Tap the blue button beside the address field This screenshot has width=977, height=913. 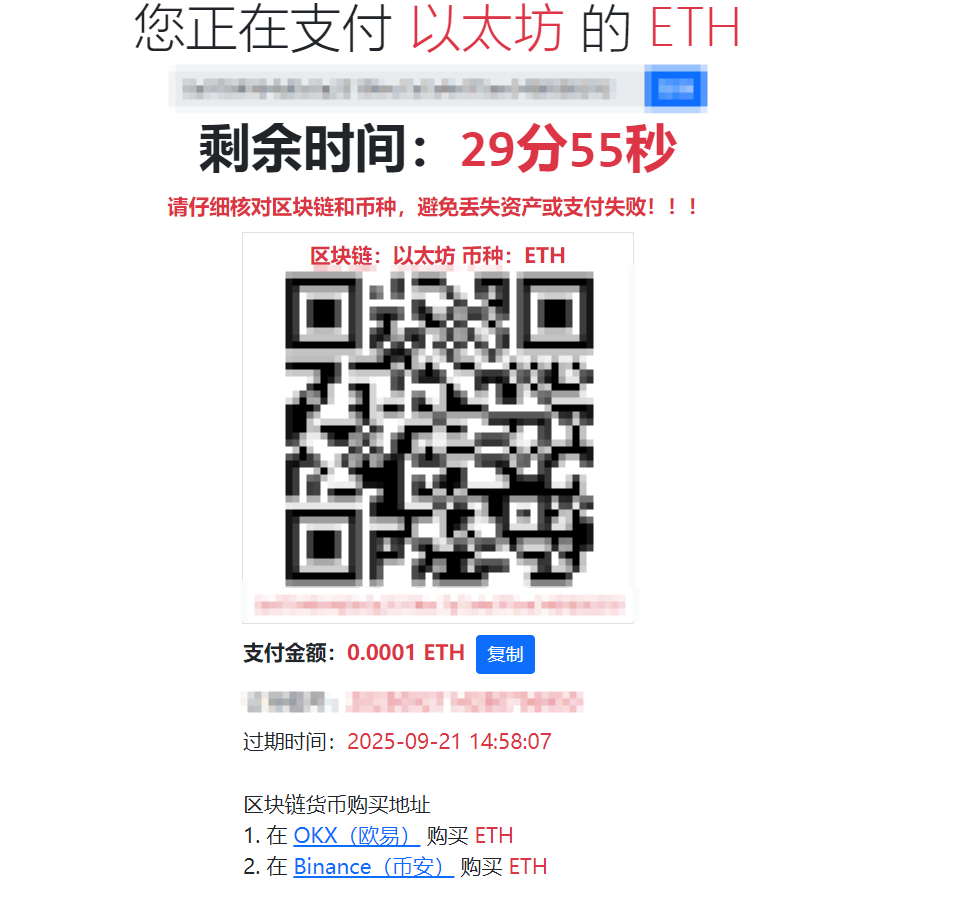(x=676, y=88)
